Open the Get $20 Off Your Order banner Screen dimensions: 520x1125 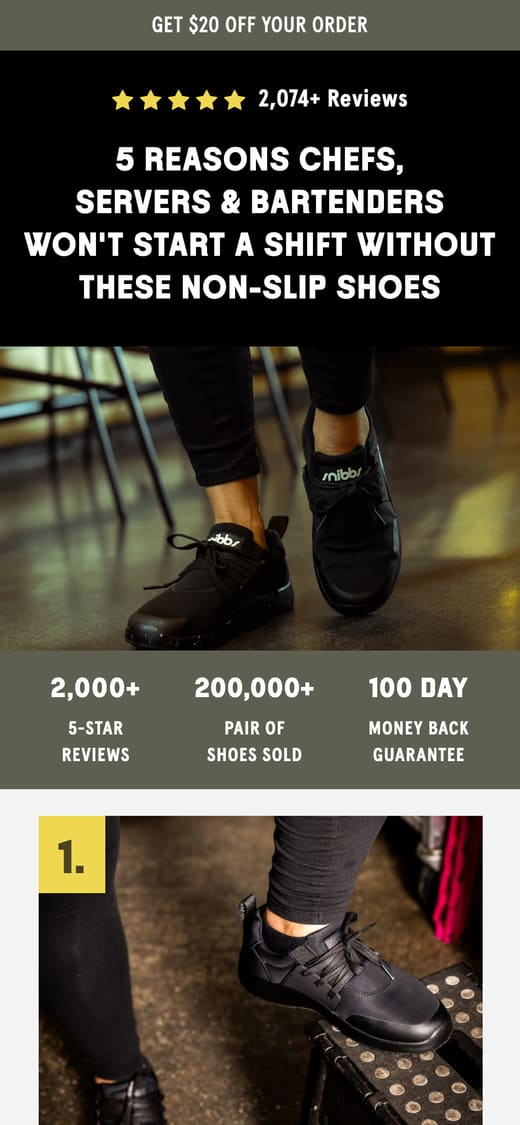point(260,25)
